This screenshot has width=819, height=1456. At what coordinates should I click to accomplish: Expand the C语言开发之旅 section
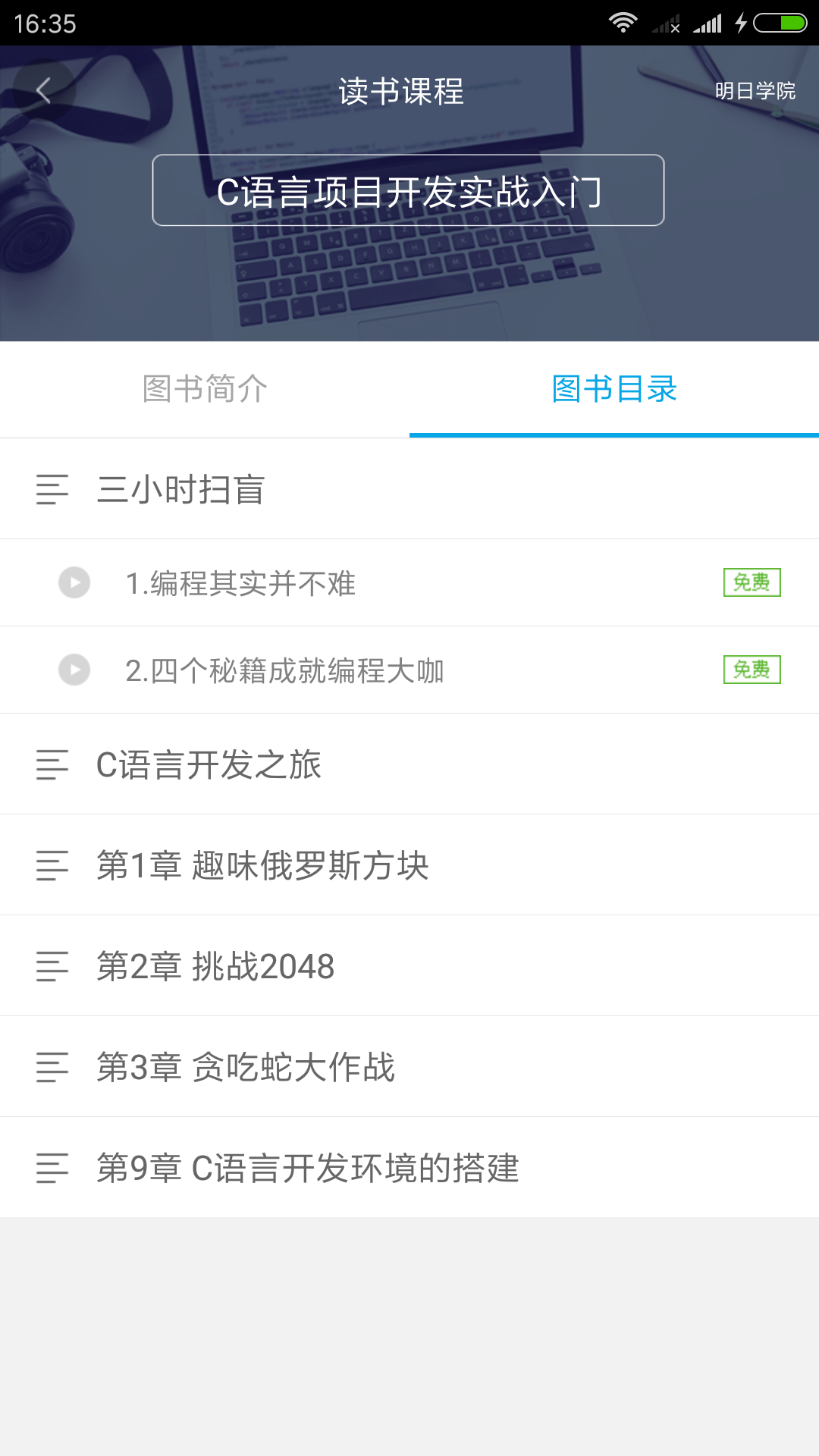pos(409,764)
